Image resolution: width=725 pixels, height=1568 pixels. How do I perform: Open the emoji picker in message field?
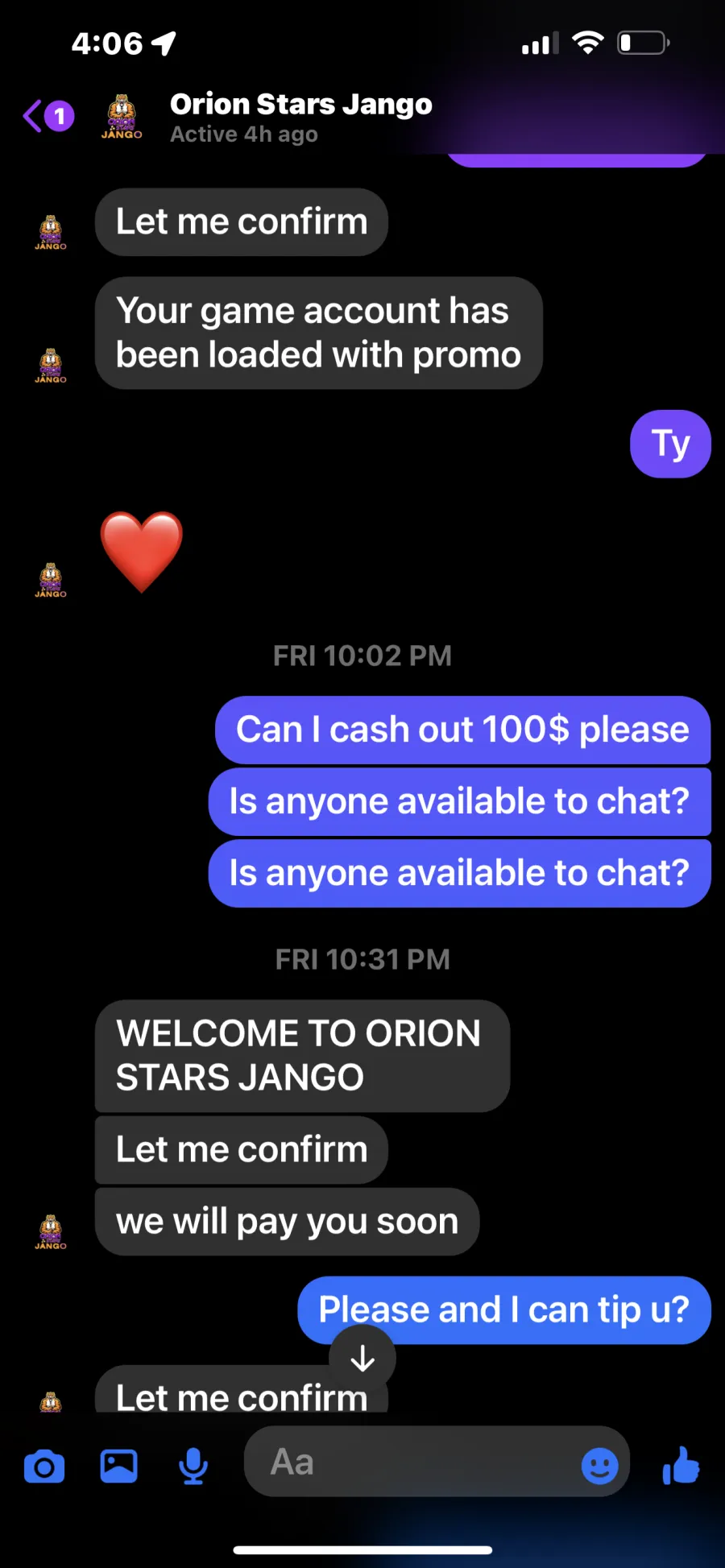599,1466
